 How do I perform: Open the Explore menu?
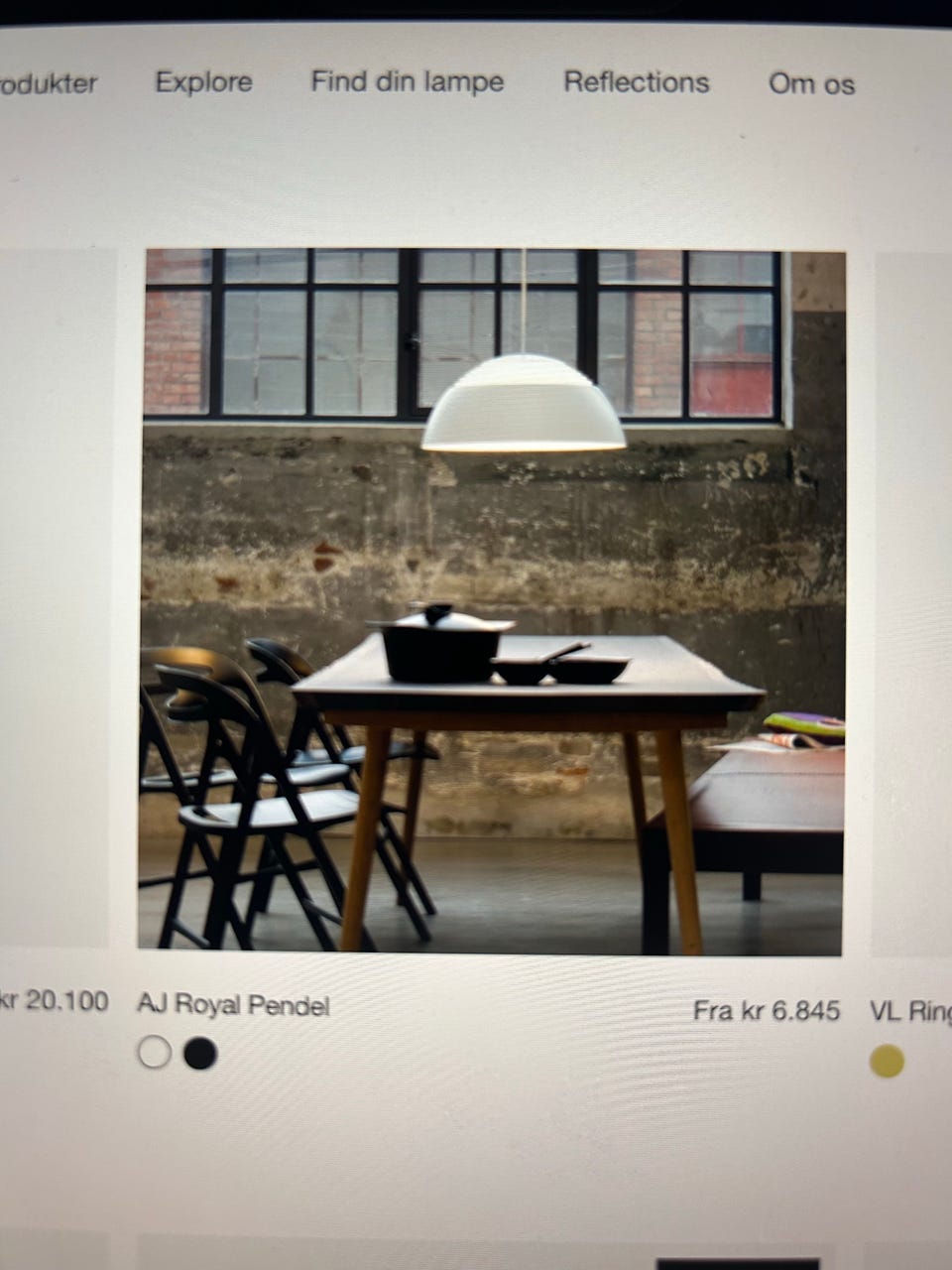click(203, 82)
